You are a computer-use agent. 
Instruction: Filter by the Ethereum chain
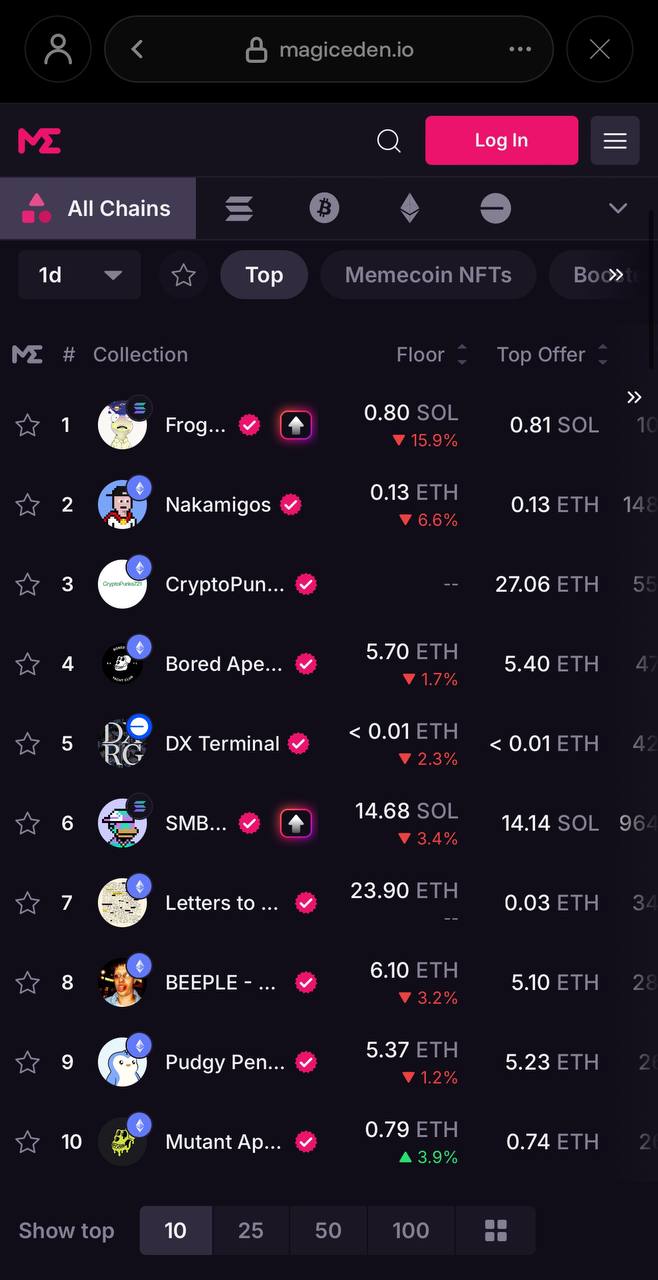point(410,208)
